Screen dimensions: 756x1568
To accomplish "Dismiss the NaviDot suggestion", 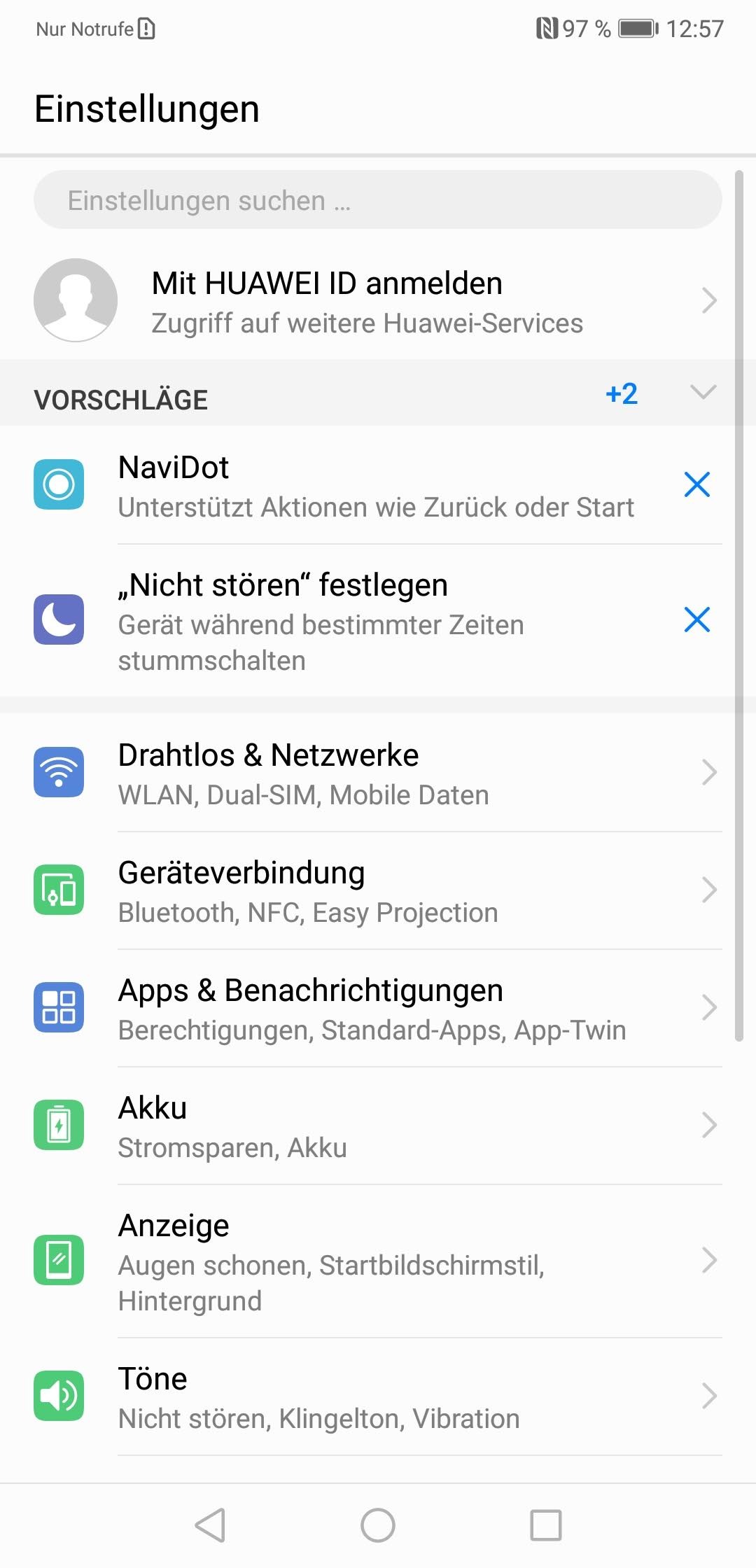I will click(x=696, y=484).
